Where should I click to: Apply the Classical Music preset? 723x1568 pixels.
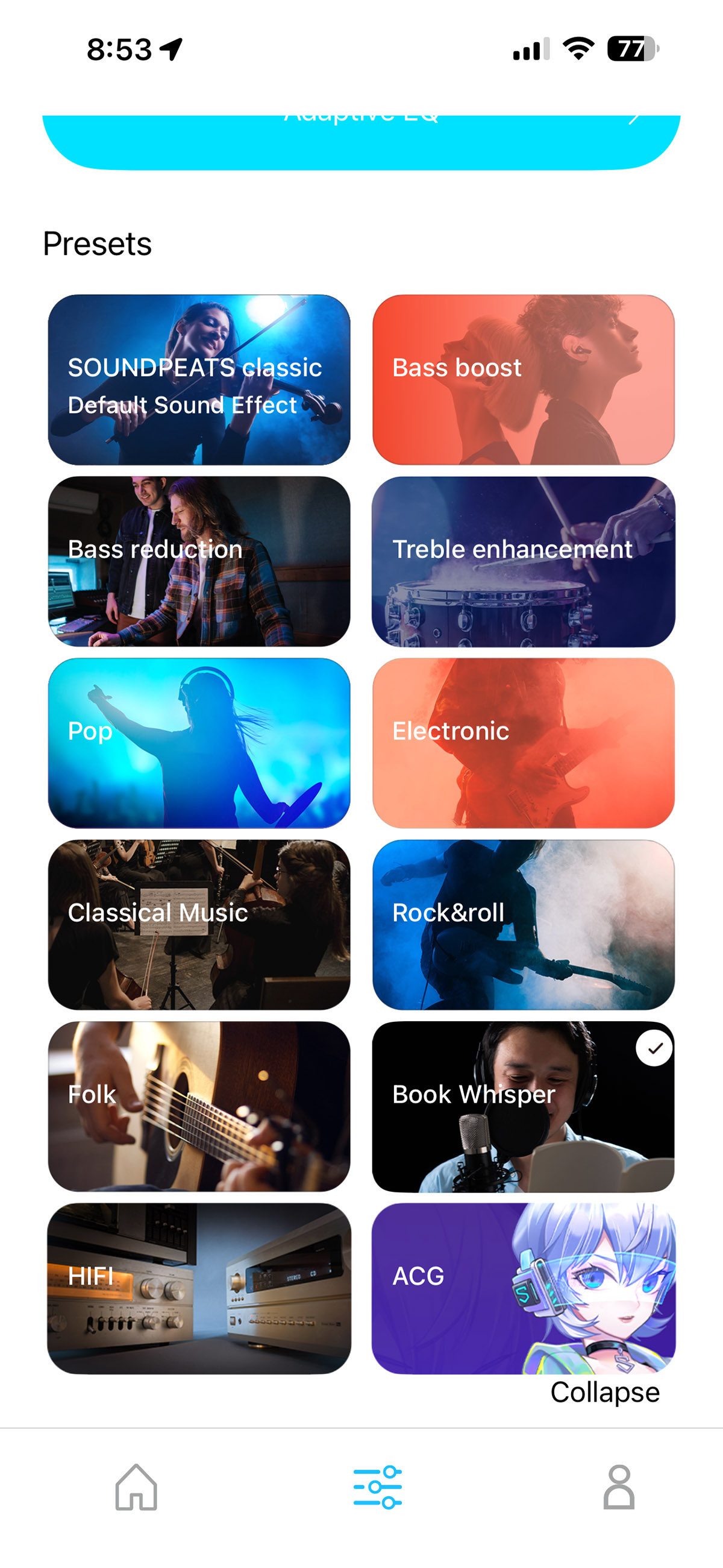coord(199,925)
